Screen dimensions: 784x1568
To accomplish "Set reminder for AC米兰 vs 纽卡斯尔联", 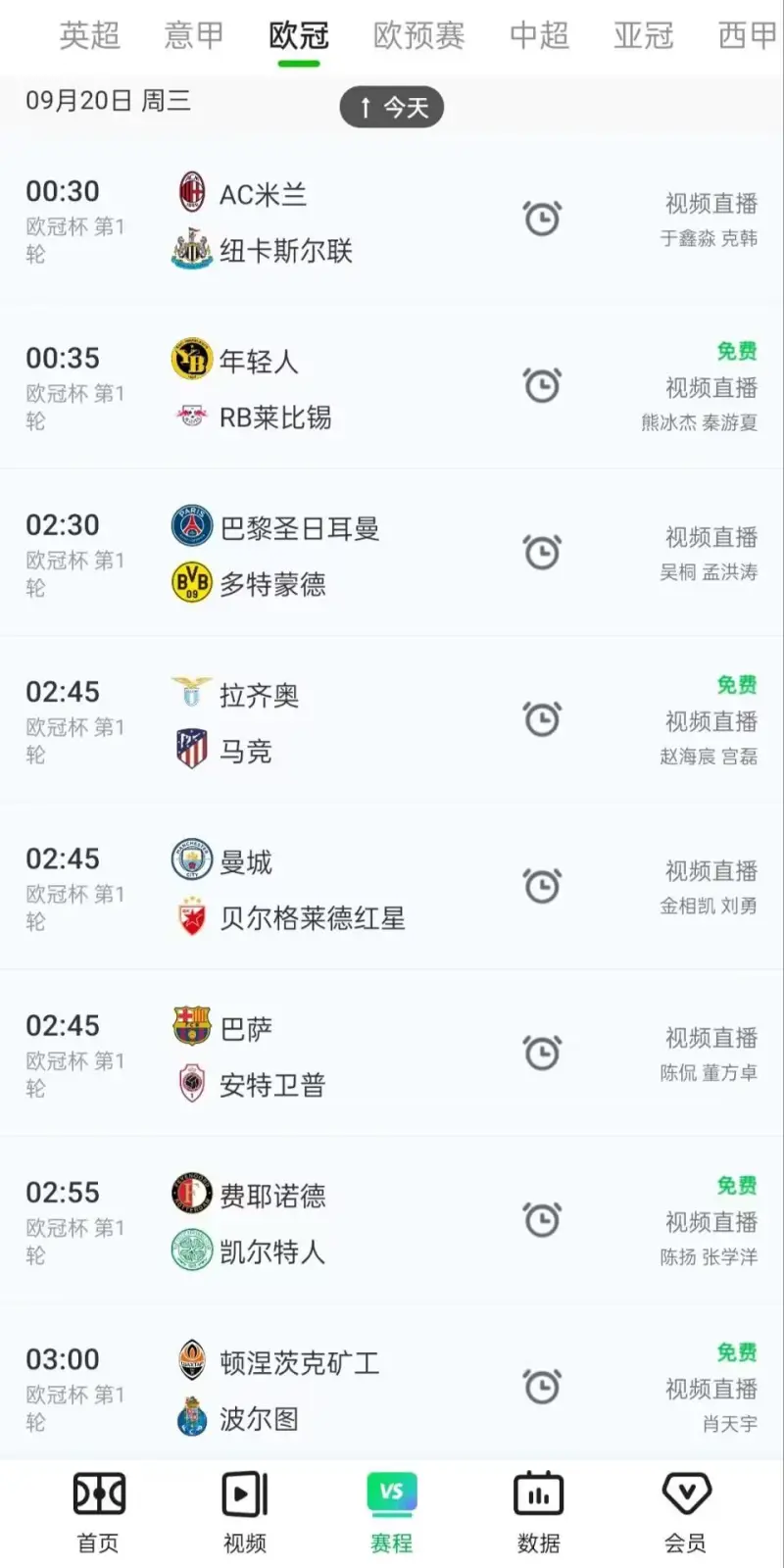I will point(542,219).
